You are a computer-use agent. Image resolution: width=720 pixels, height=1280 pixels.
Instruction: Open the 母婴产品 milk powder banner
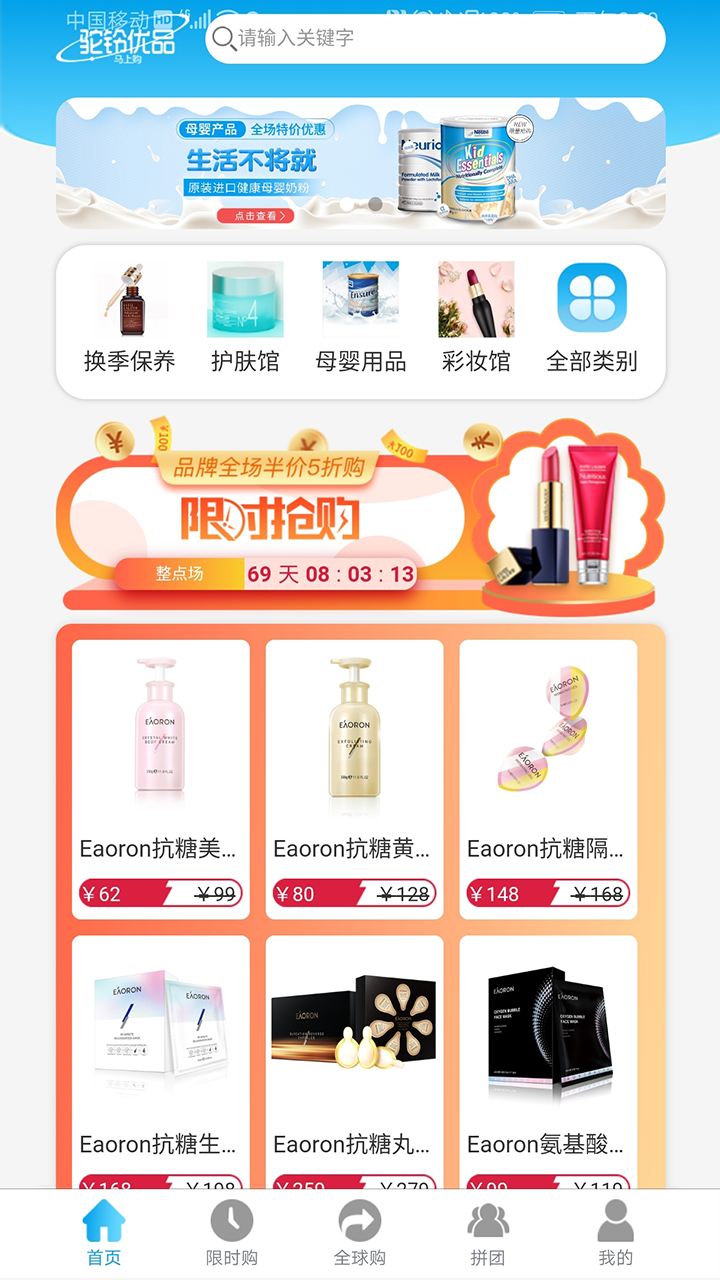(360, 163)
